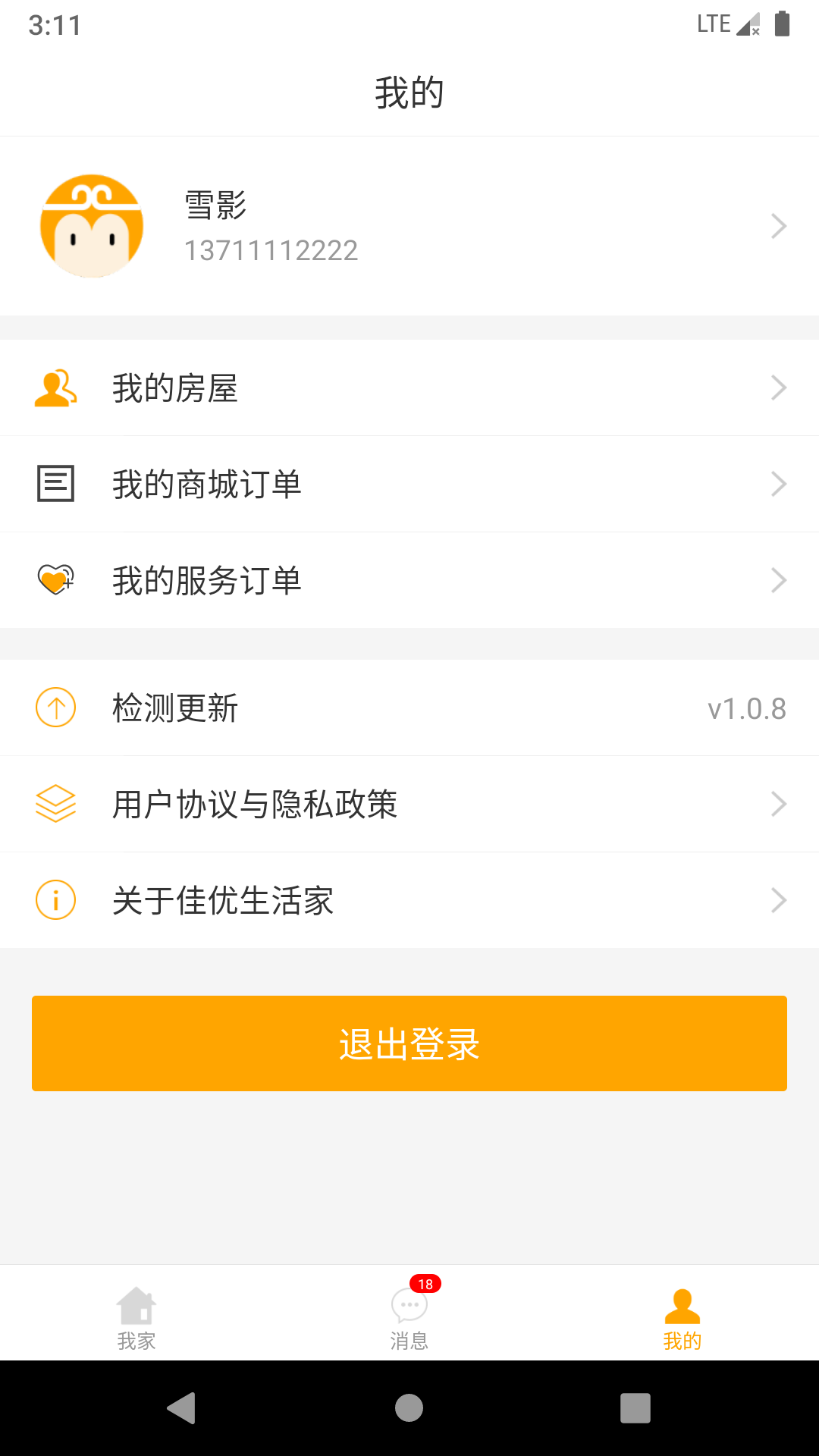Expand 用户协议与隐私政策 with its arrow
Image resolution: width=819 pixels, height=1456 pixels.
(x=780, y=804)
